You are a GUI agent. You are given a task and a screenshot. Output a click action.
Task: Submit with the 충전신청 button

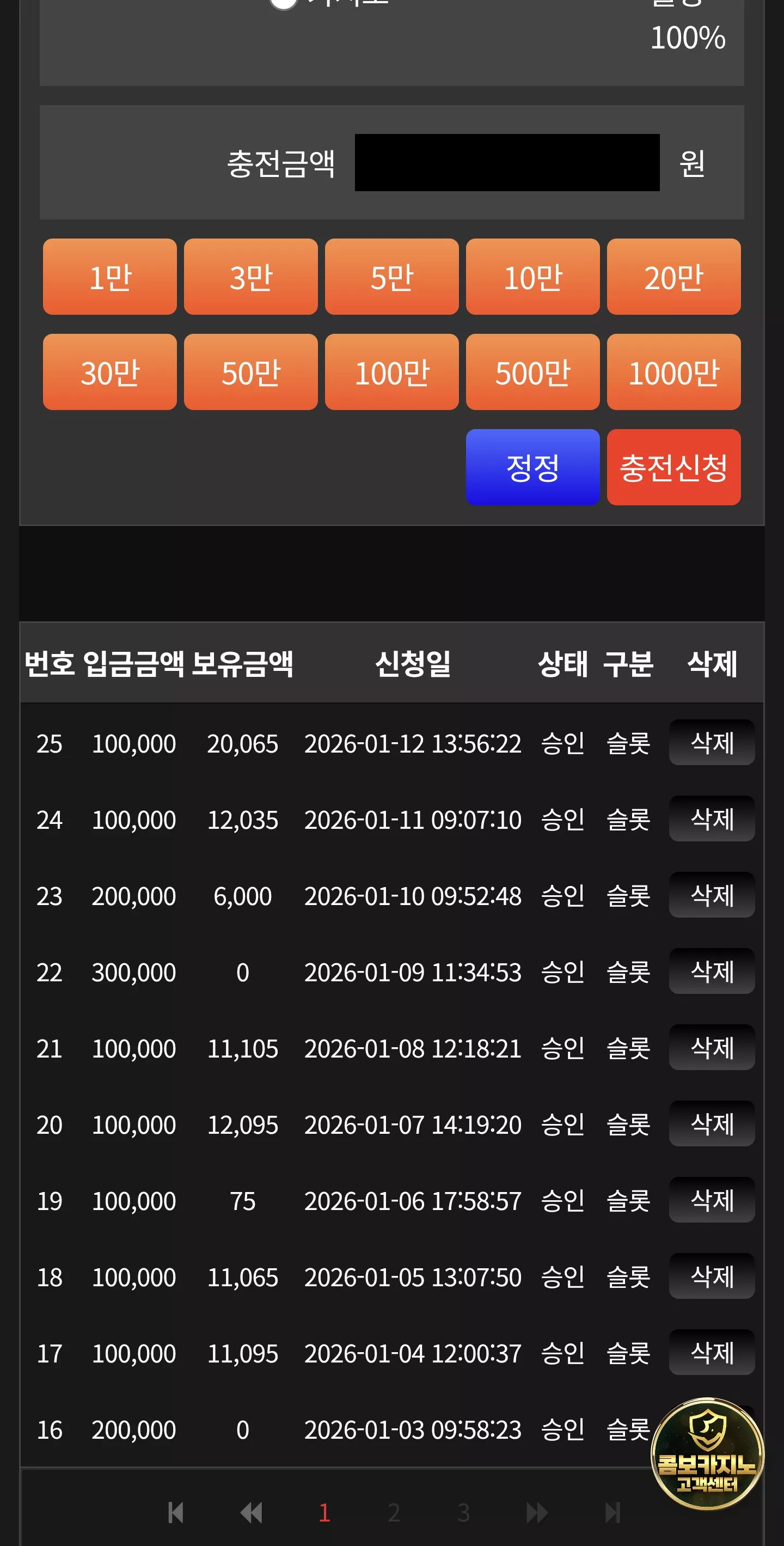tap(673, 468)
